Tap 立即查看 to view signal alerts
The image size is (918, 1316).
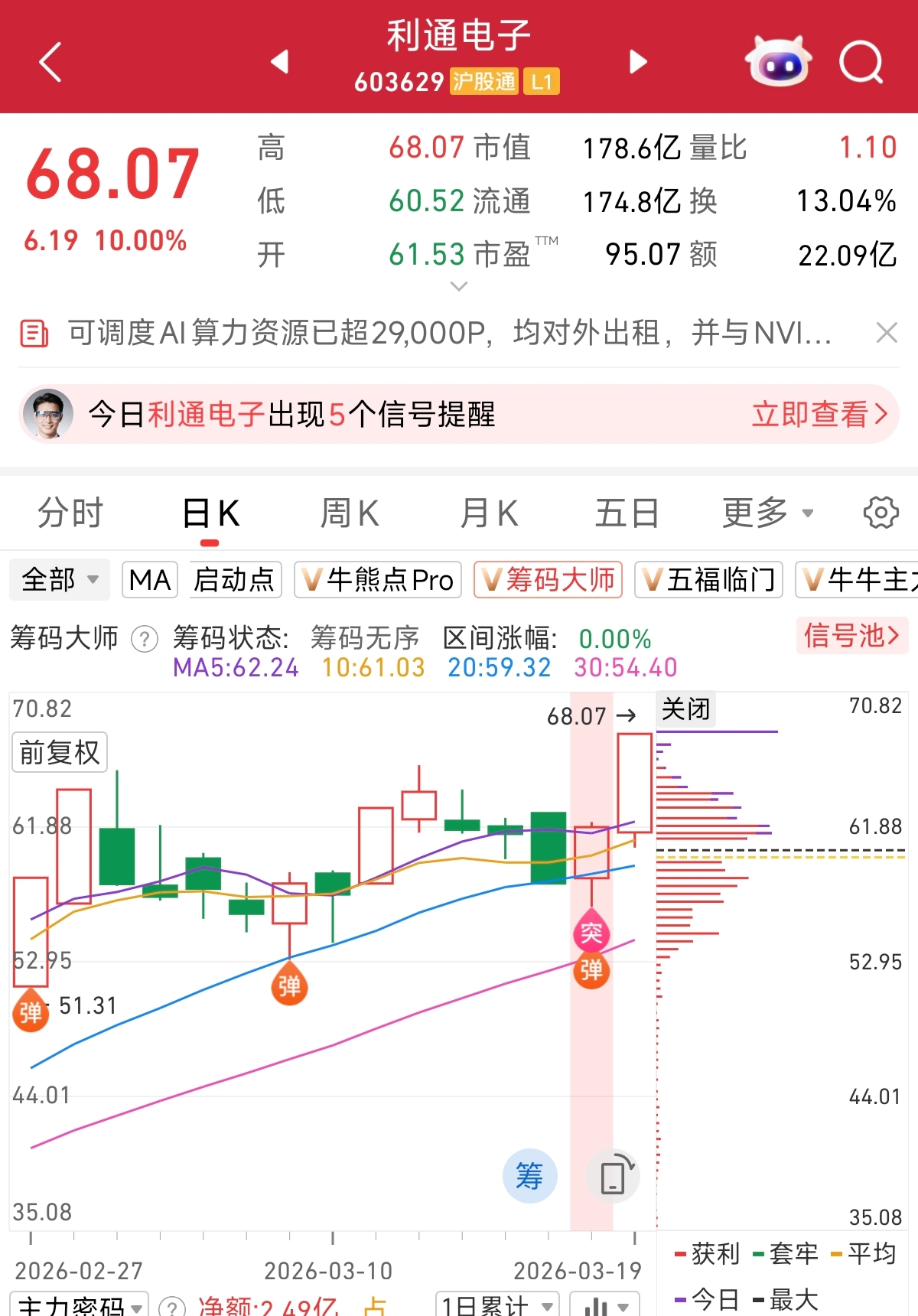819,414
